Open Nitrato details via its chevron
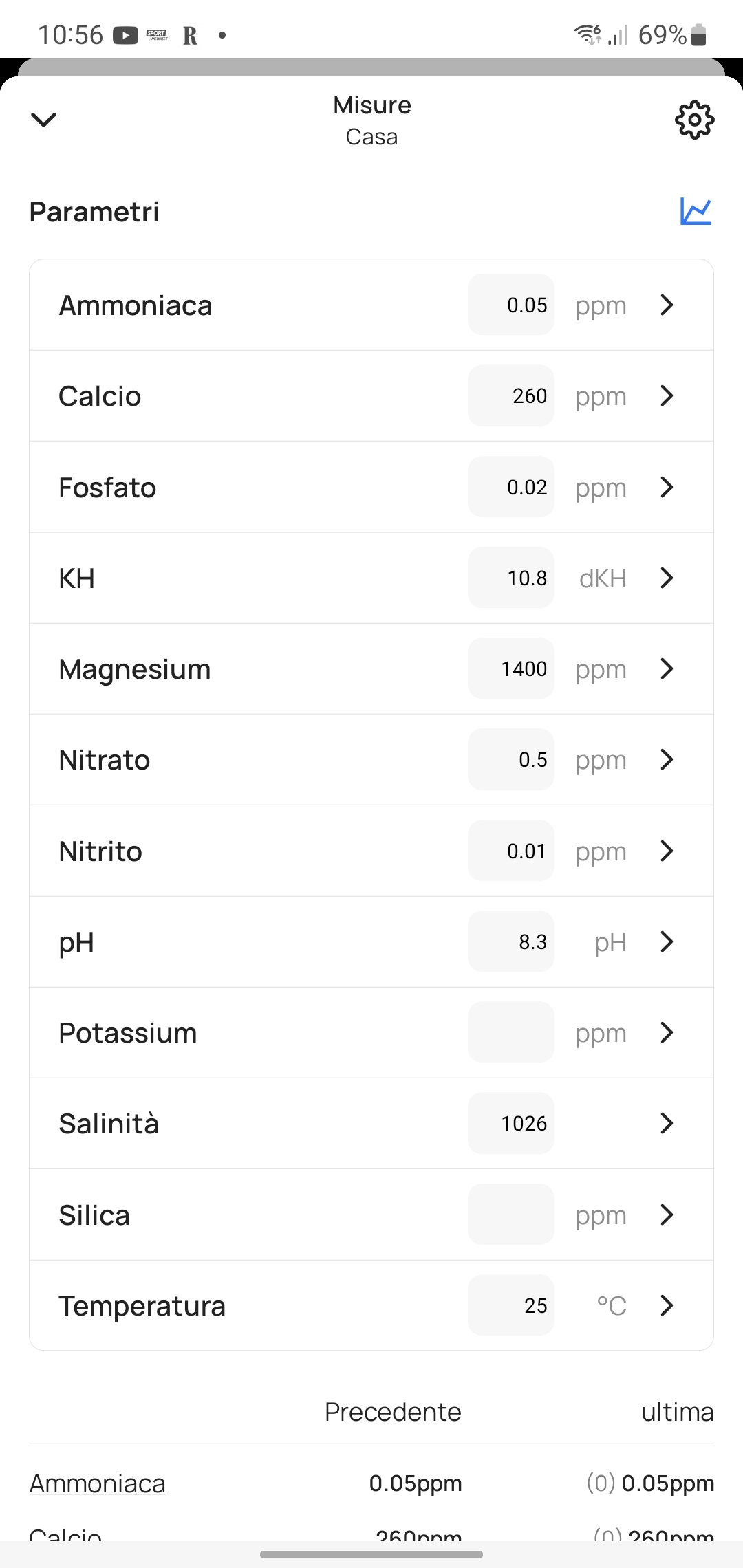The width and height of the screenshot is (743, 1568). [x=667, y=759]
